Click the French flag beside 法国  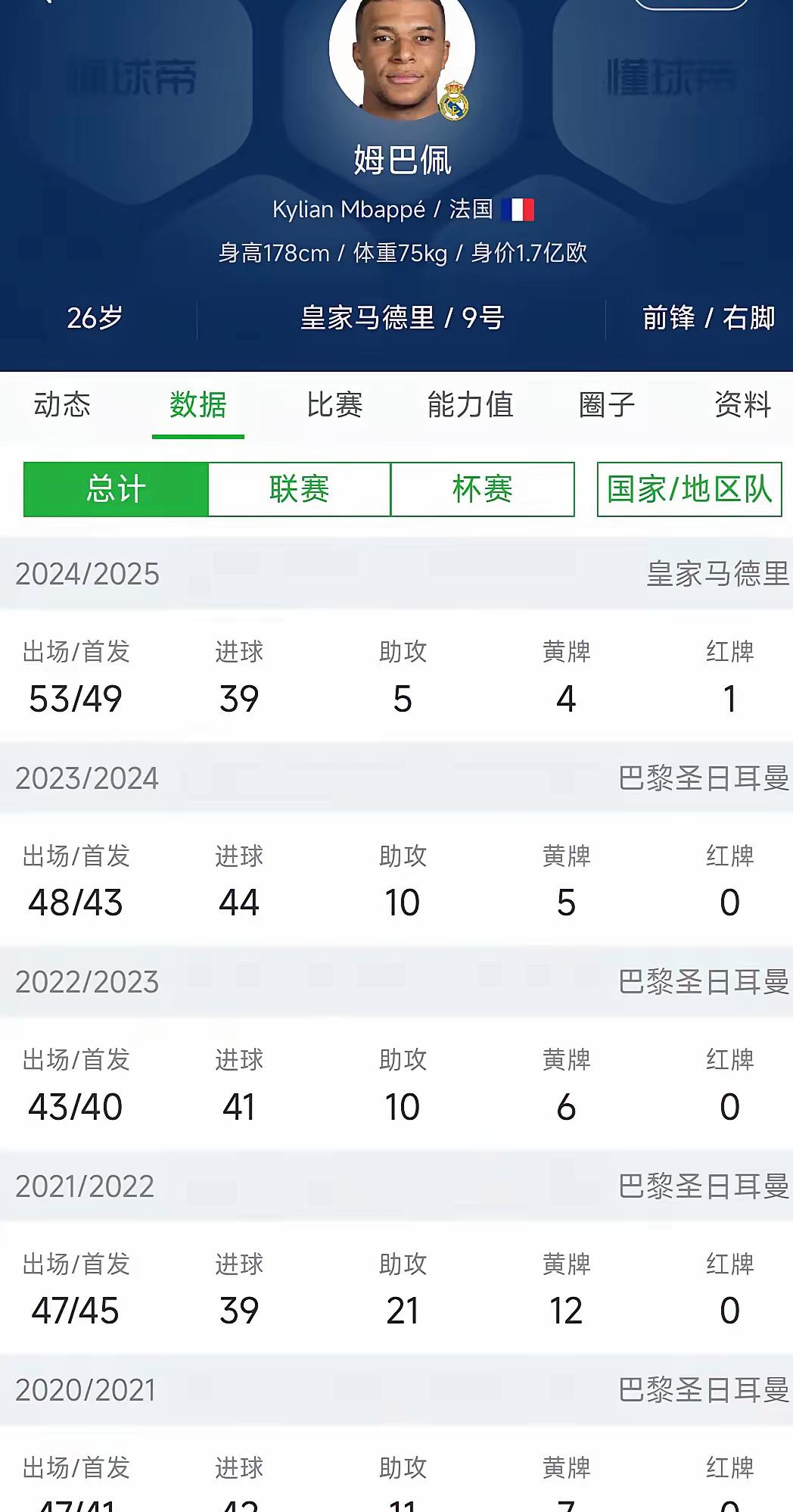(x=521, y=208)
